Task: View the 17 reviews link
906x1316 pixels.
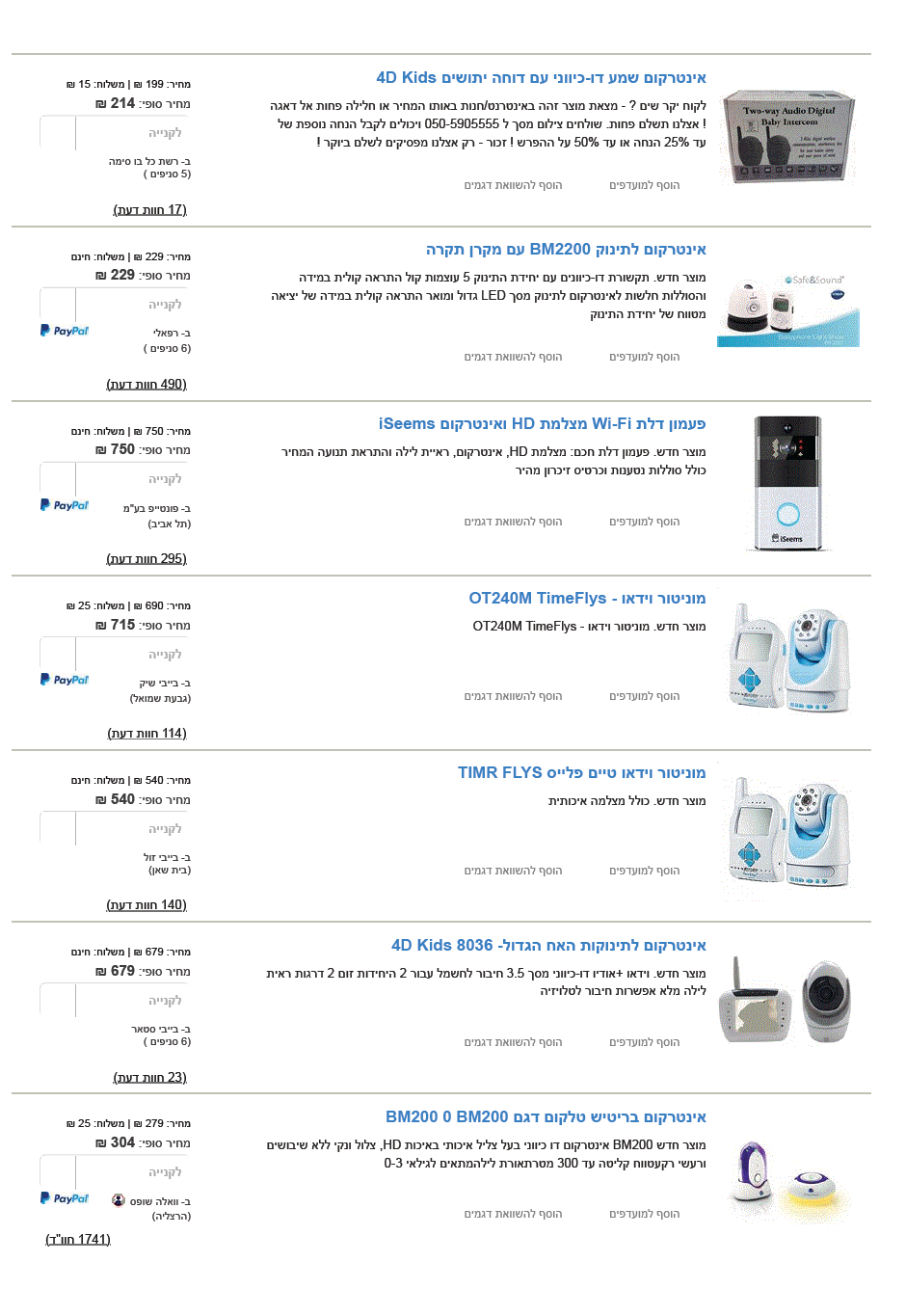Action: click(149, 210)
